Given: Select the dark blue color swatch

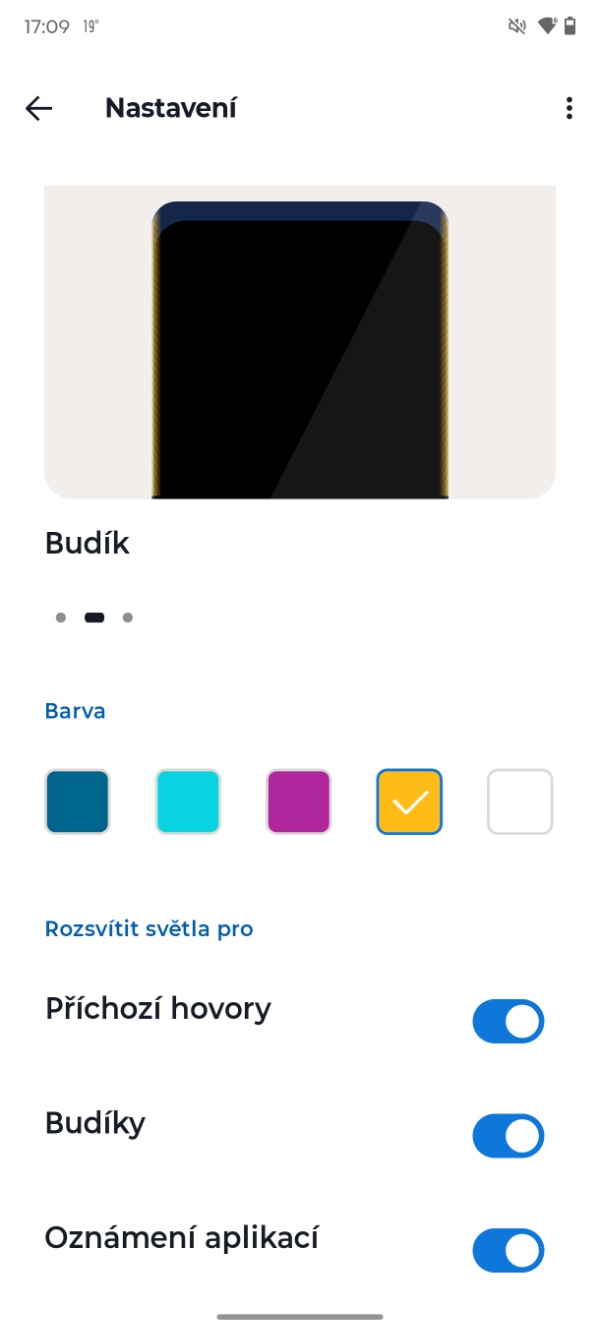Looking at the screenshot, I should (77, 801).
